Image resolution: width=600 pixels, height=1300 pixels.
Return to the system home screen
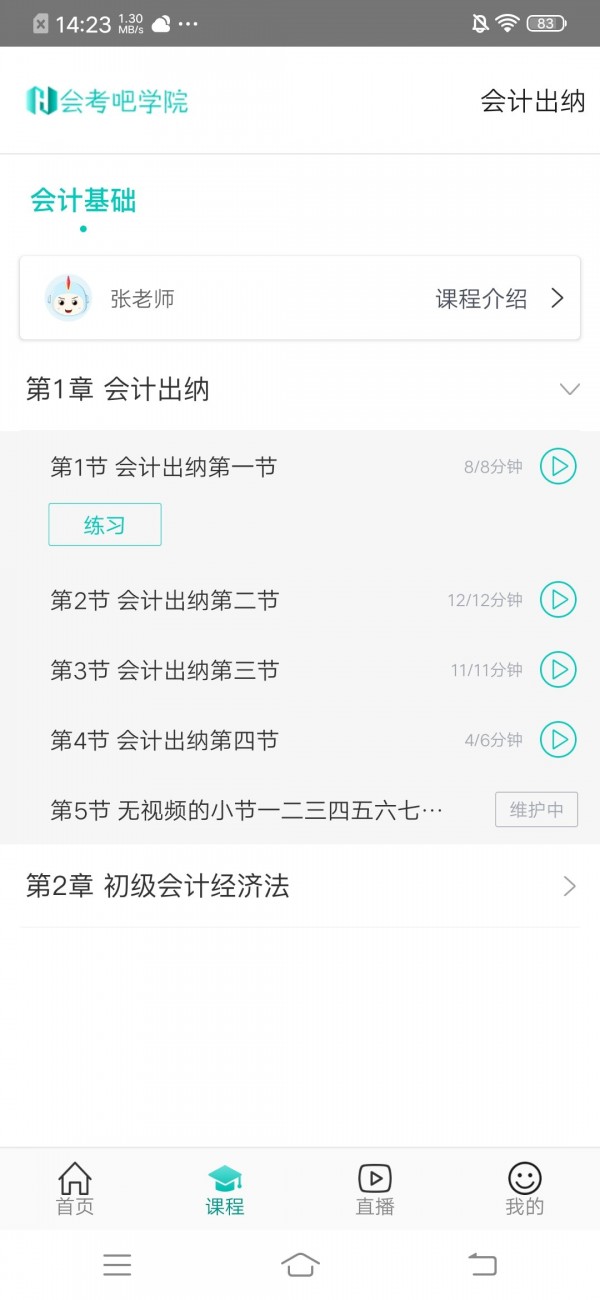click(x=300, y=1265)
